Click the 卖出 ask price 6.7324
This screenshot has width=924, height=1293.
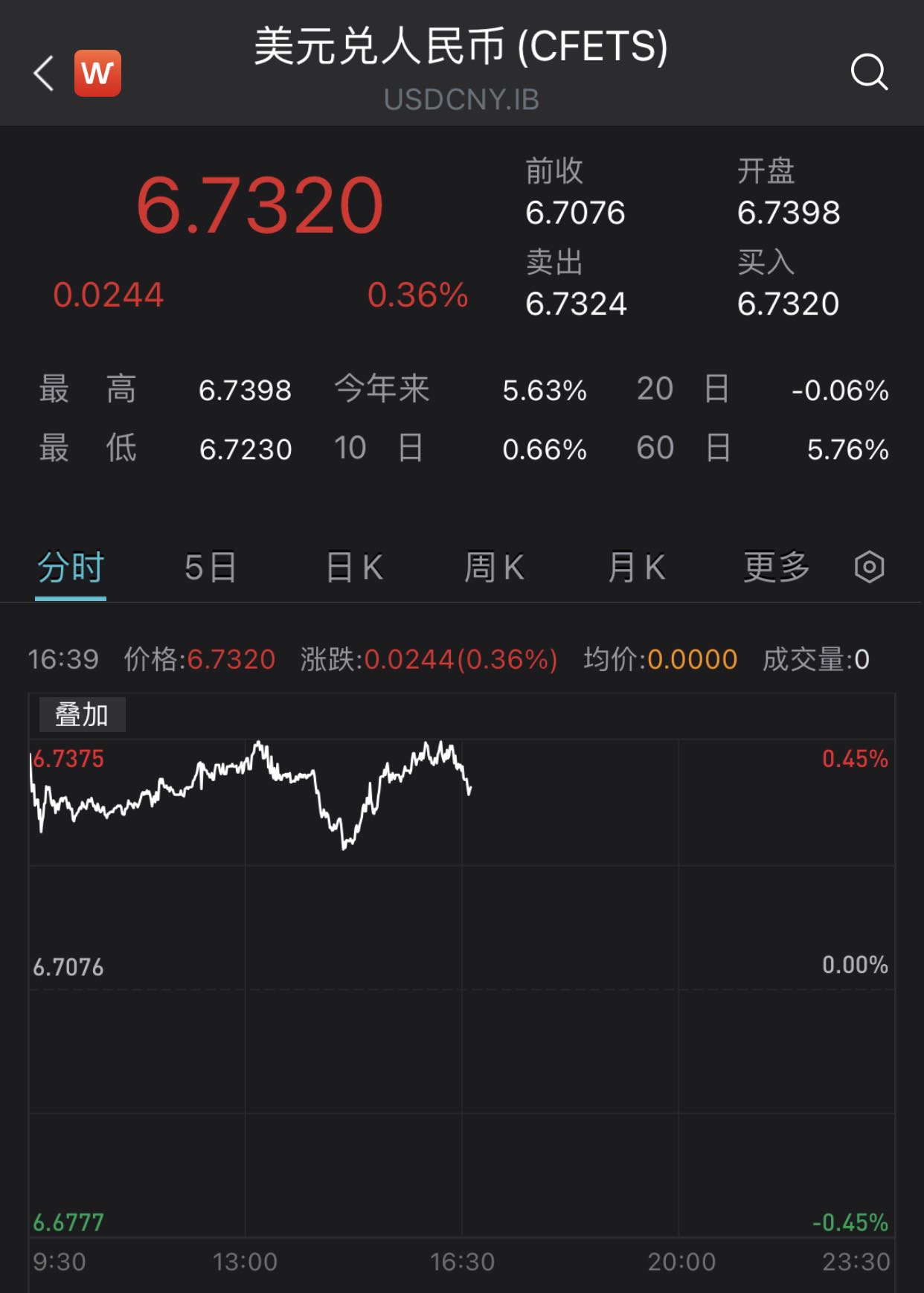576,304
